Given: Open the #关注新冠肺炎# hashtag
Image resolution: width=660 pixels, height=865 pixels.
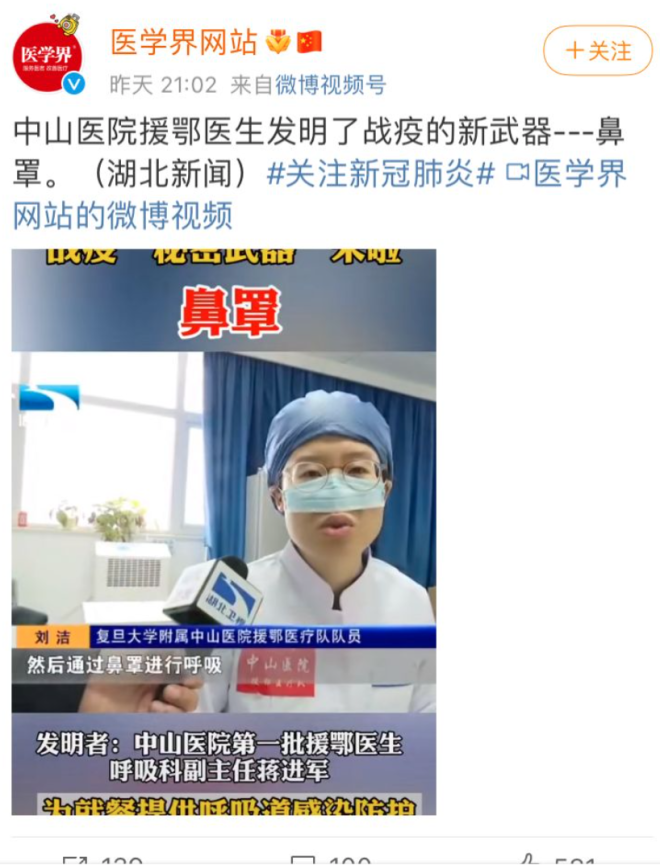Looking at the screenshot, I should click(x=381, y=173).
